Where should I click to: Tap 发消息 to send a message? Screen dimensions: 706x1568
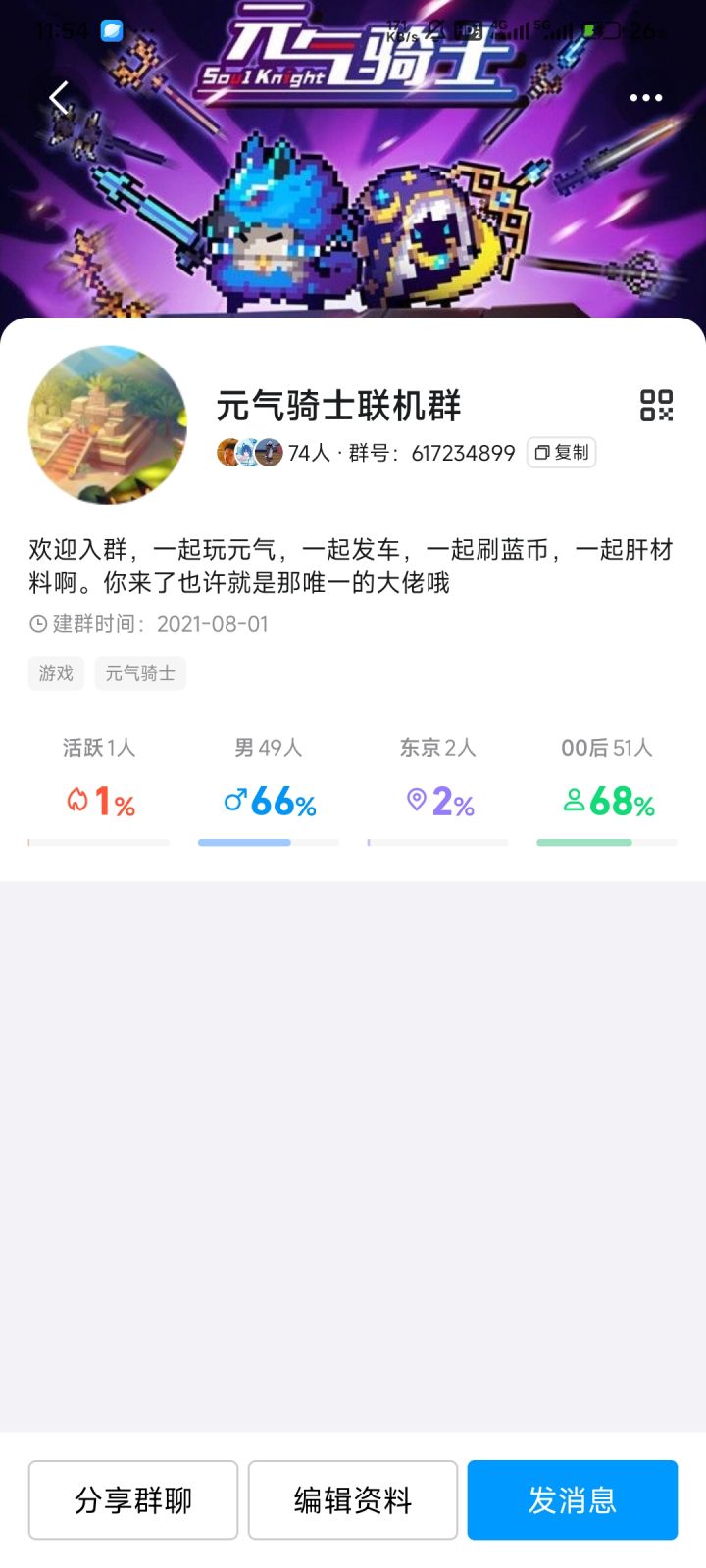(x=573, y=1499)
